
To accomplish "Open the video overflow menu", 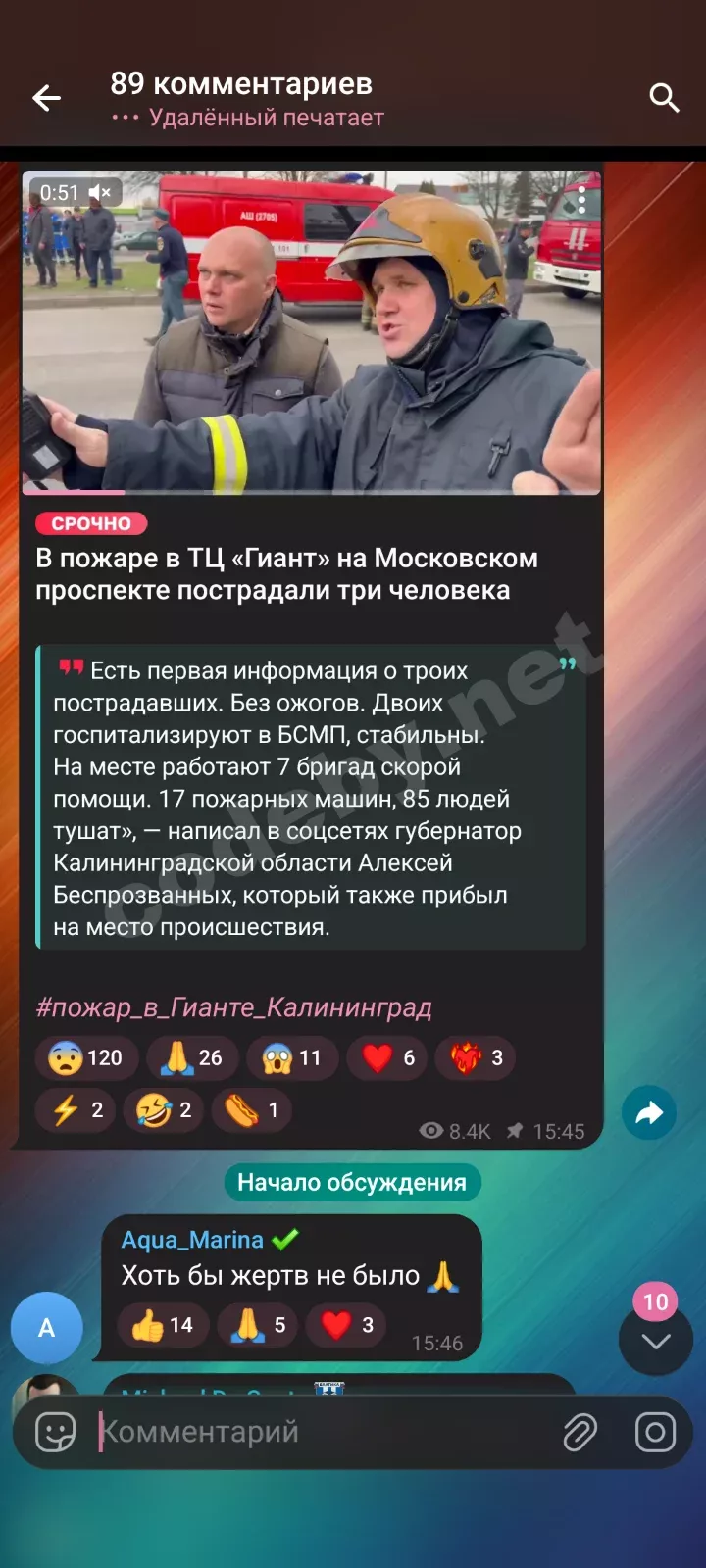I will tap(581, 201).
